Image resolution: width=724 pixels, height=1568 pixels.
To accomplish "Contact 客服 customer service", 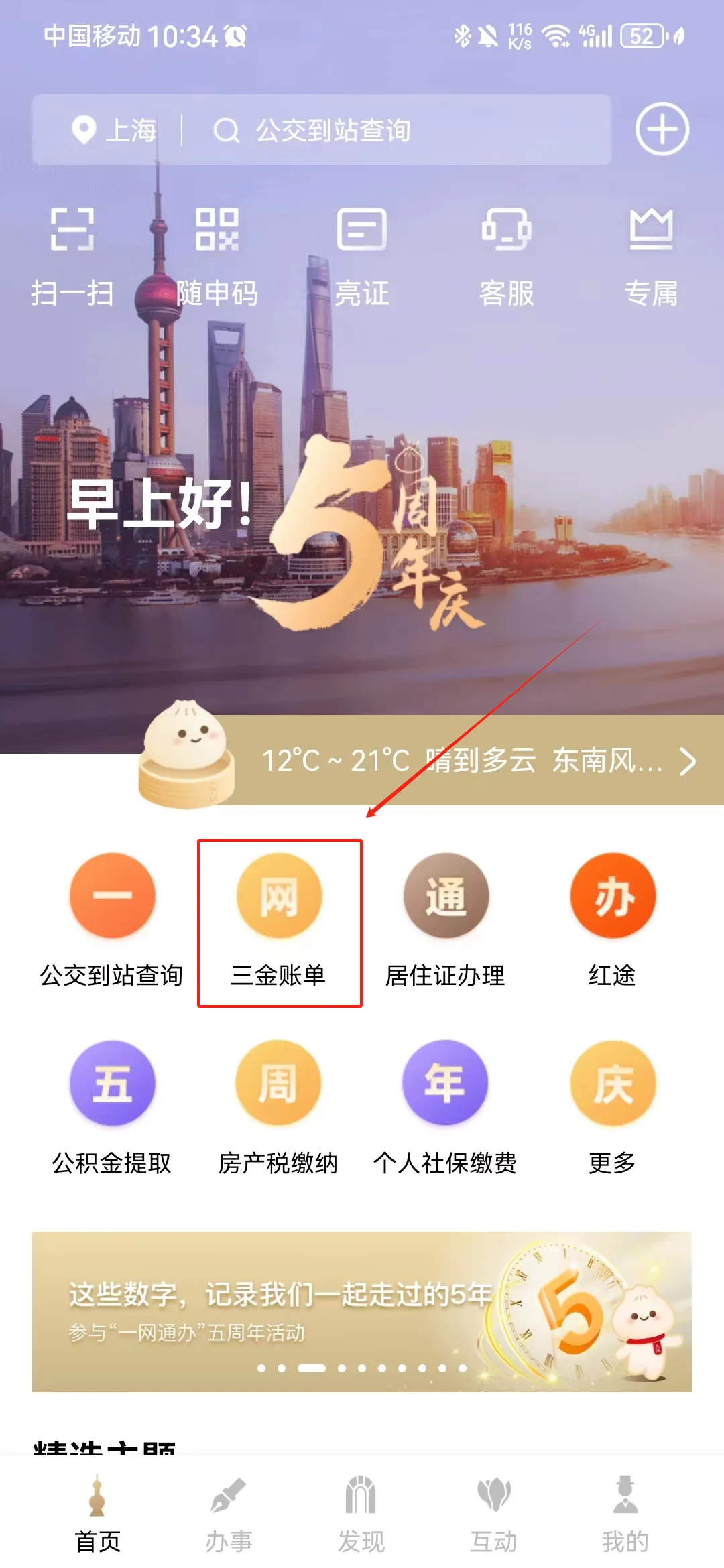I will point(506,255).
